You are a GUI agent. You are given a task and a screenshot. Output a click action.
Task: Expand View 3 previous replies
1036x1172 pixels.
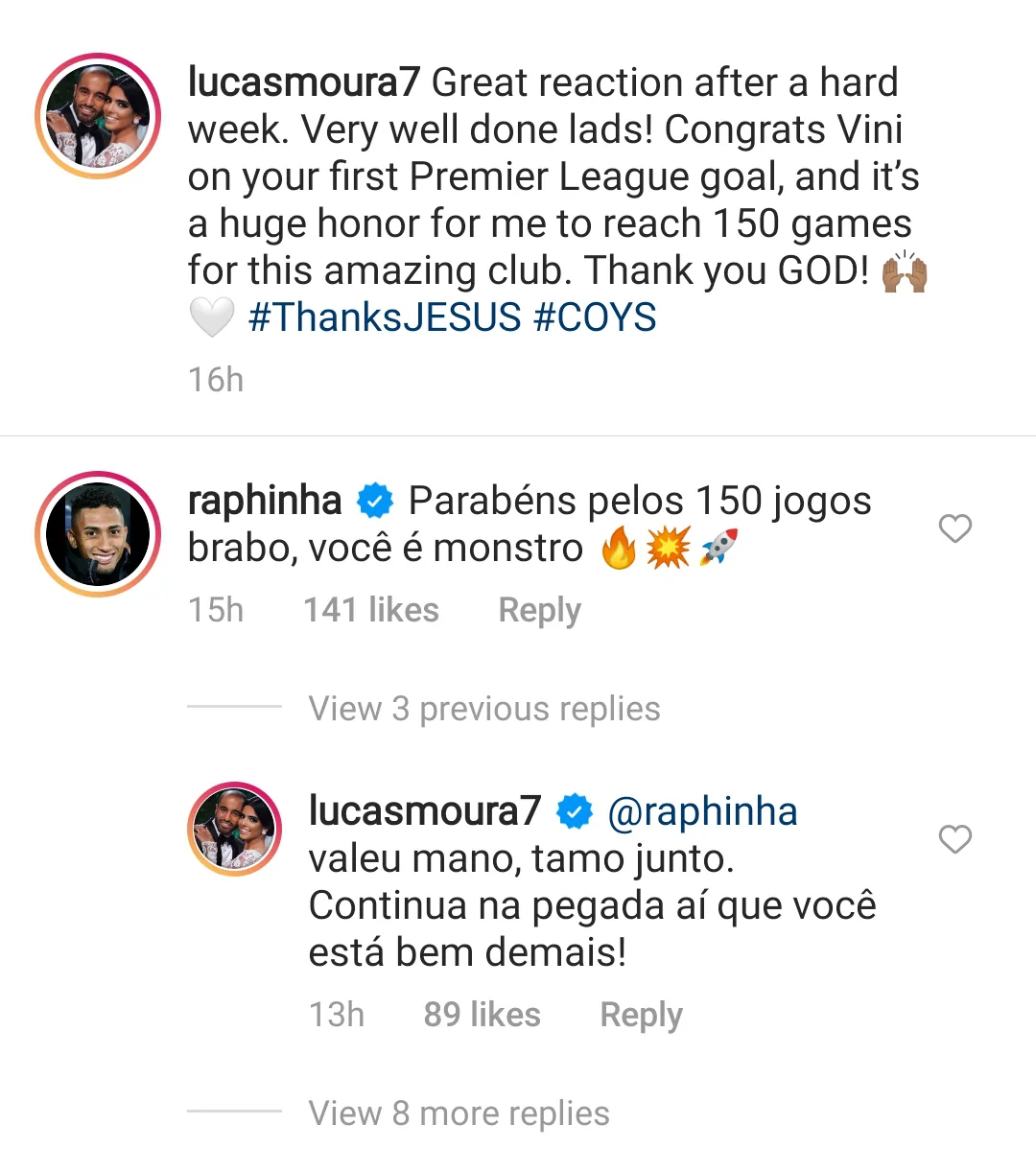pos(483,709)
